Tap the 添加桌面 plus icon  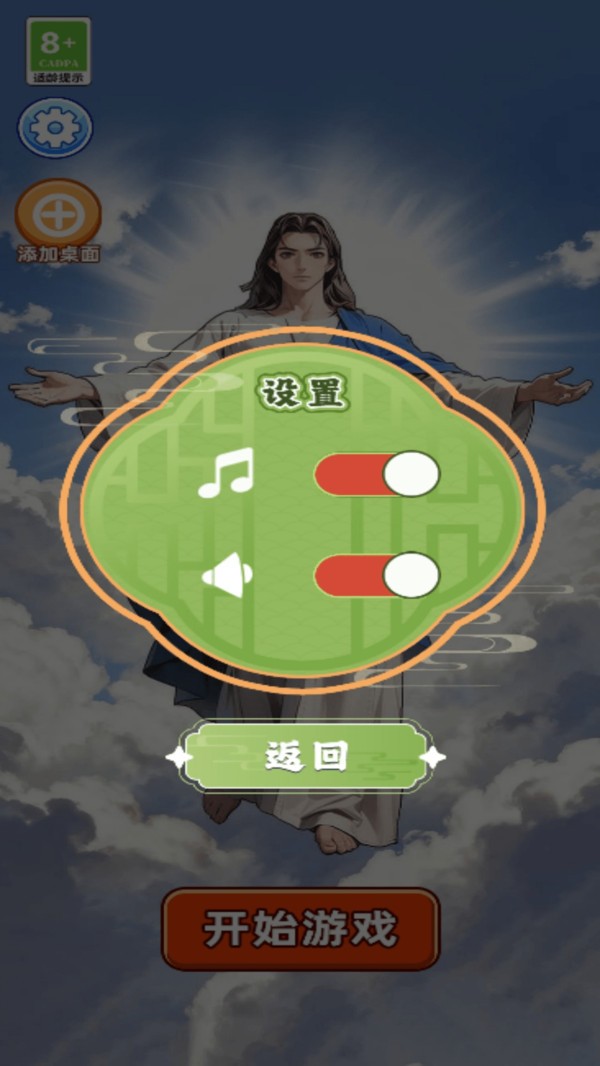click(58, 215)
